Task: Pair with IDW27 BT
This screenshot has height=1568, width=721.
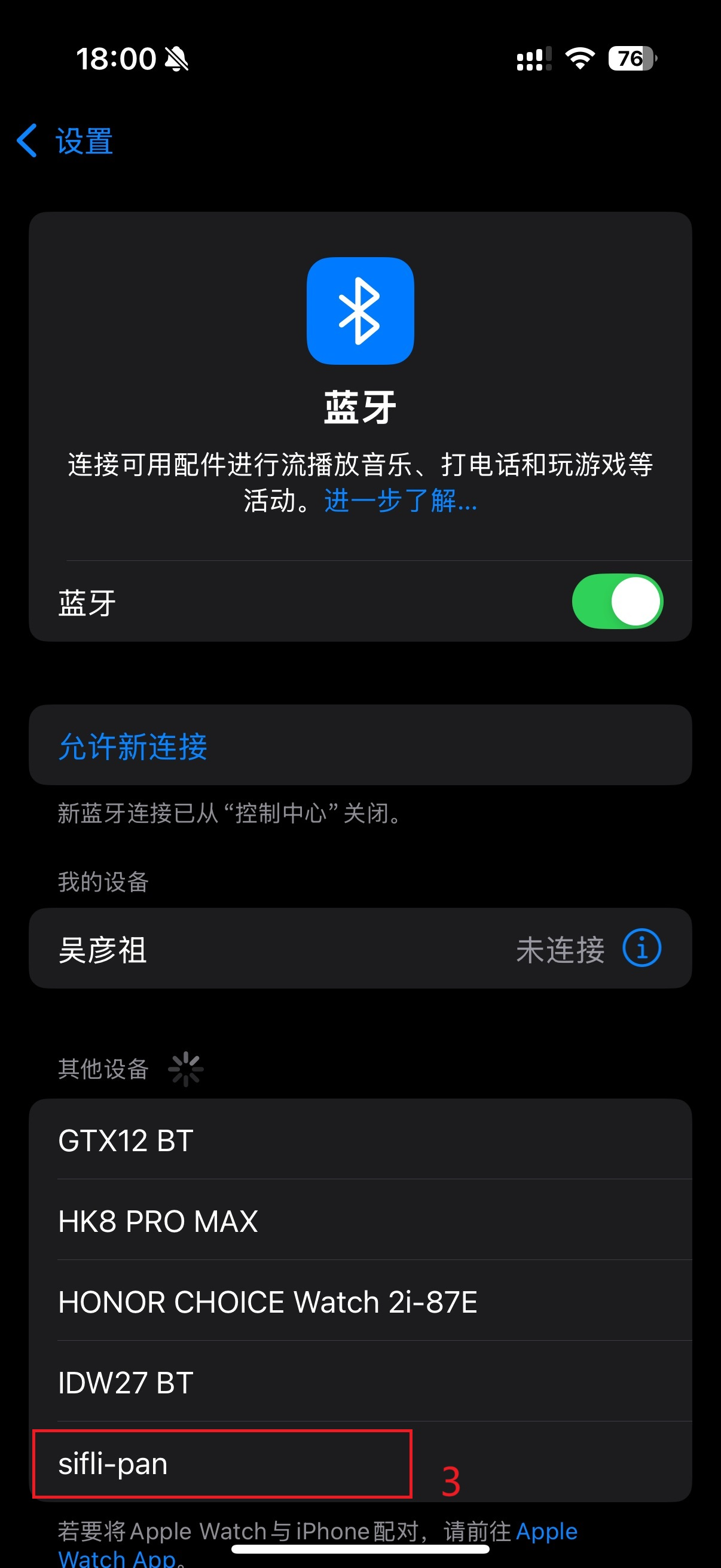Action: (x=360, y=1382)
